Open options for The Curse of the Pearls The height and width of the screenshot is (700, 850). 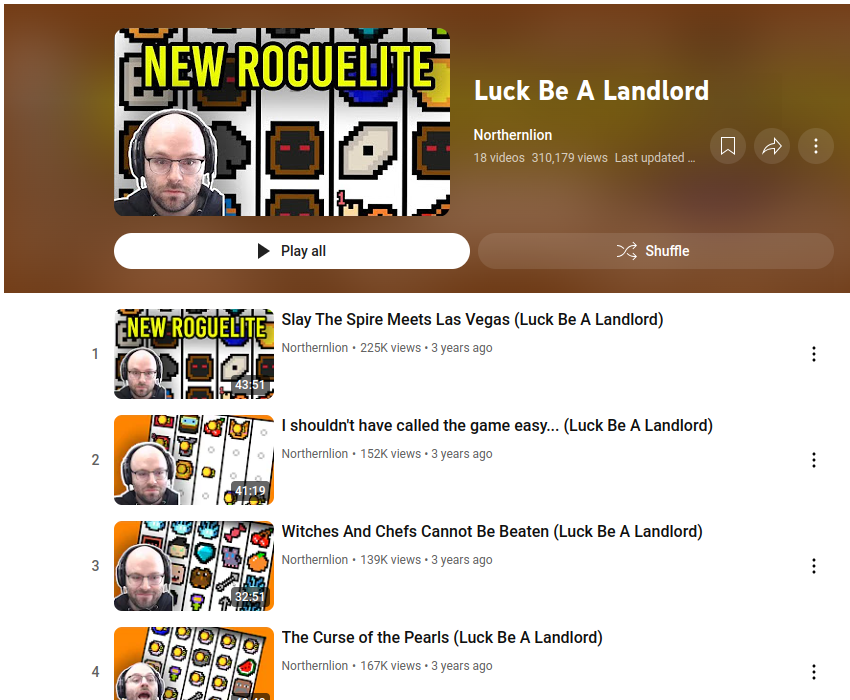[814, 672]
